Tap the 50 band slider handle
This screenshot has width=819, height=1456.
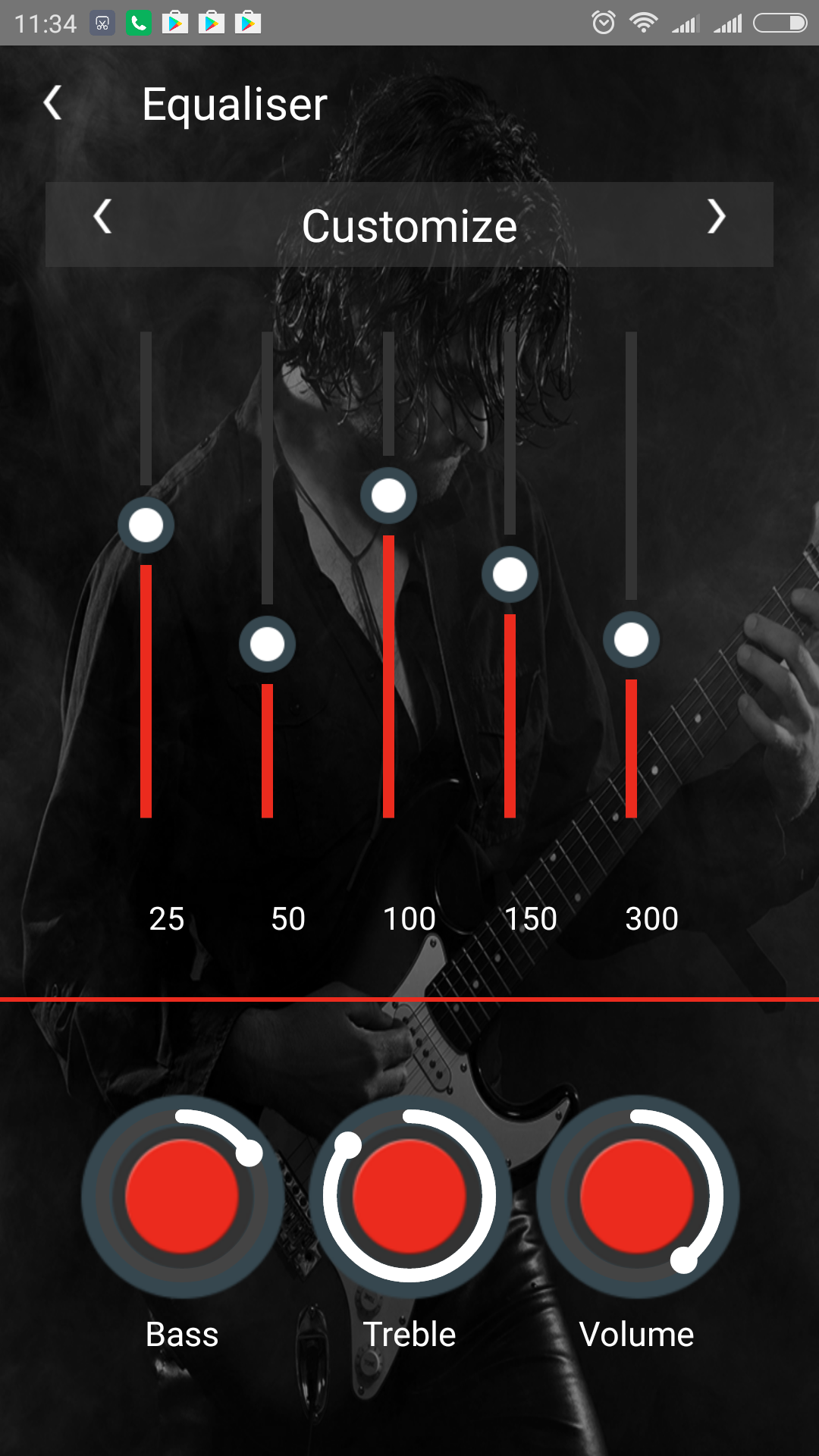(x=267, y=645)
